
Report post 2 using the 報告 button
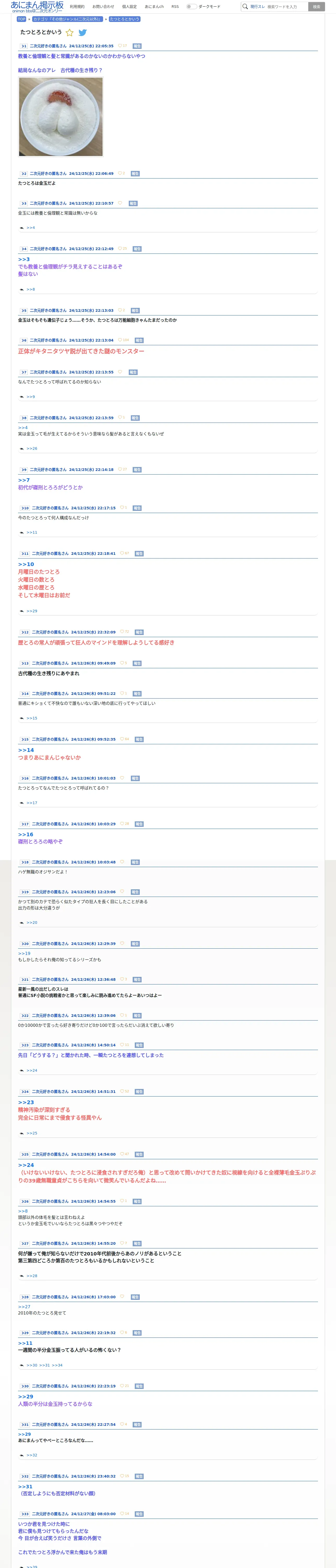[135, 174]
